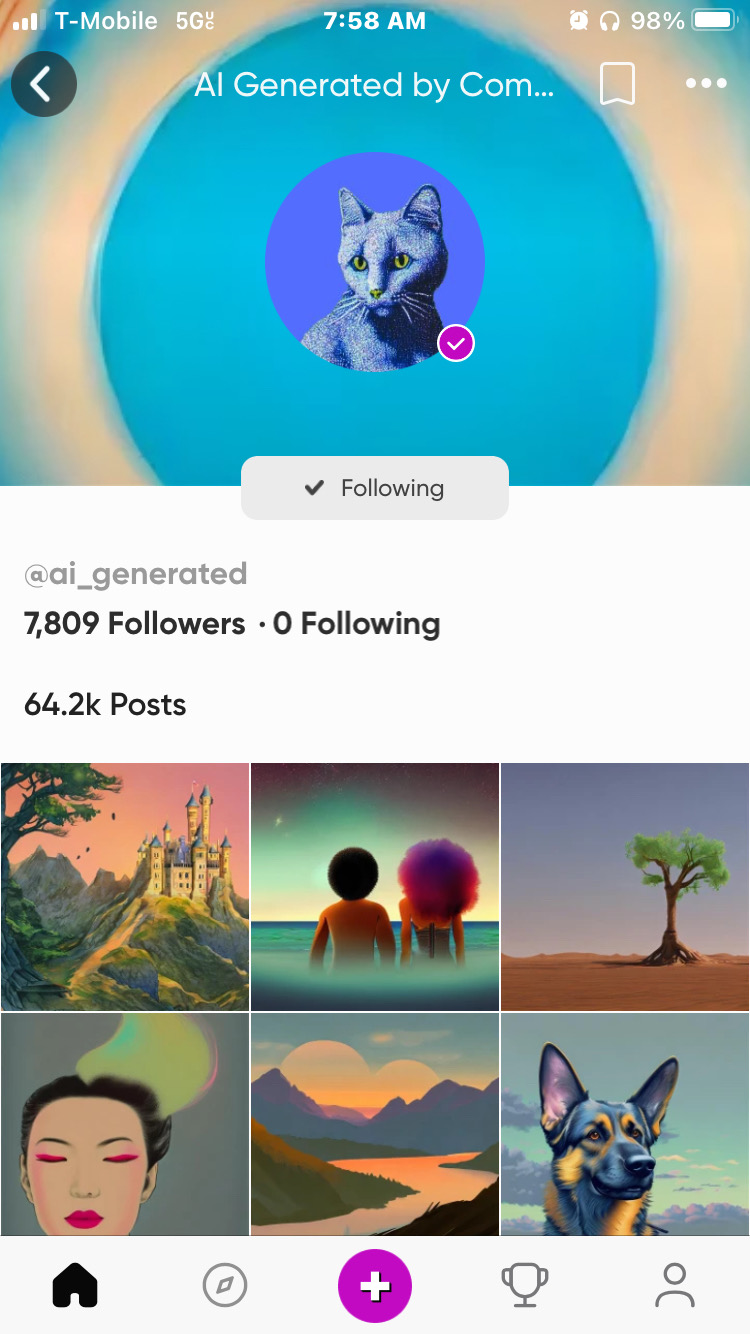750x1334 pixels.
Task: Open the German shepherd dog post
Action: click(x=625, y=1125)
